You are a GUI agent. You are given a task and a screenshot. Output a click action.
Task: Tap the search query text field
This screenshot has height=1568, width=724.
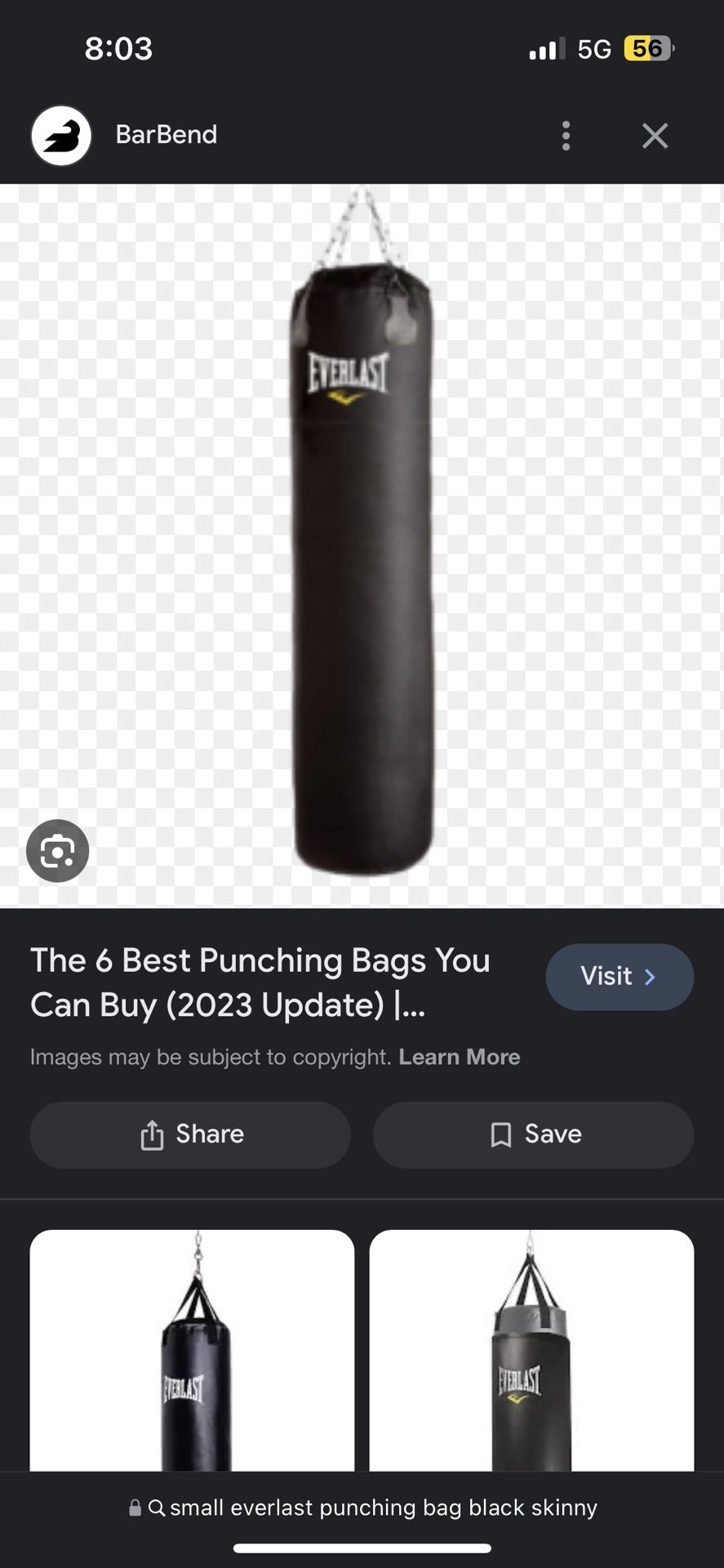click(x=384, y=1508)
